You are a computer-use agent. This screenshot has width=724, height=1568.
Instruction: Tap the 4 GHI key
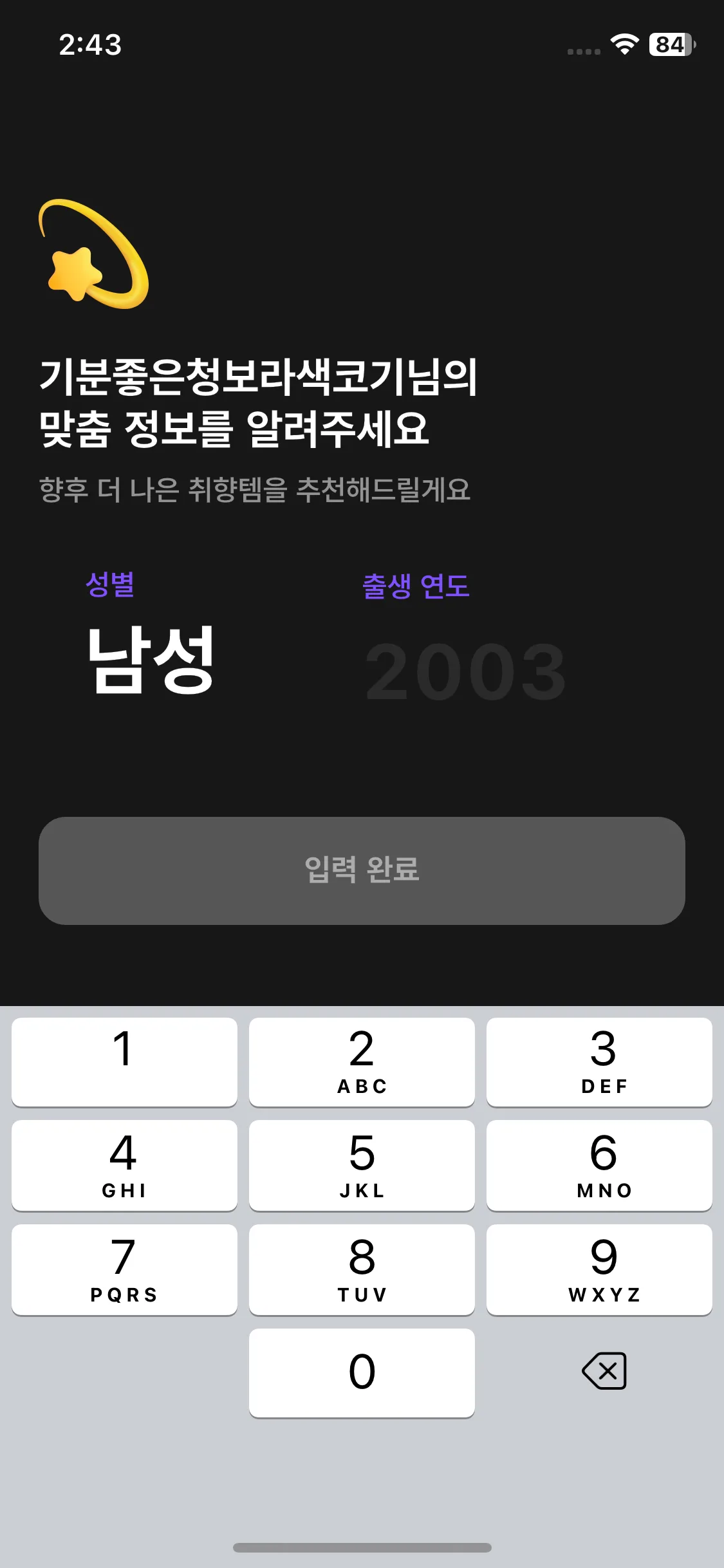point(124,1166)
